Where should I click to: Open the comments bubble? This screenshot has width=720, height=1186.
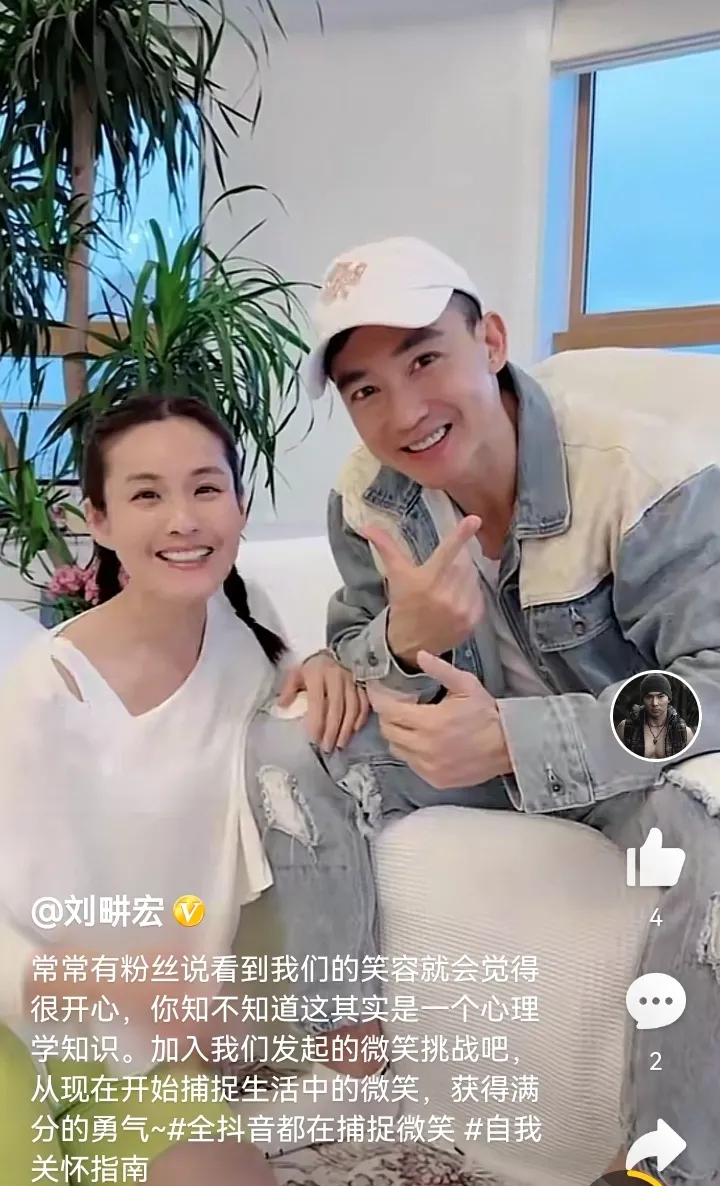click(x=656, y=1001)
